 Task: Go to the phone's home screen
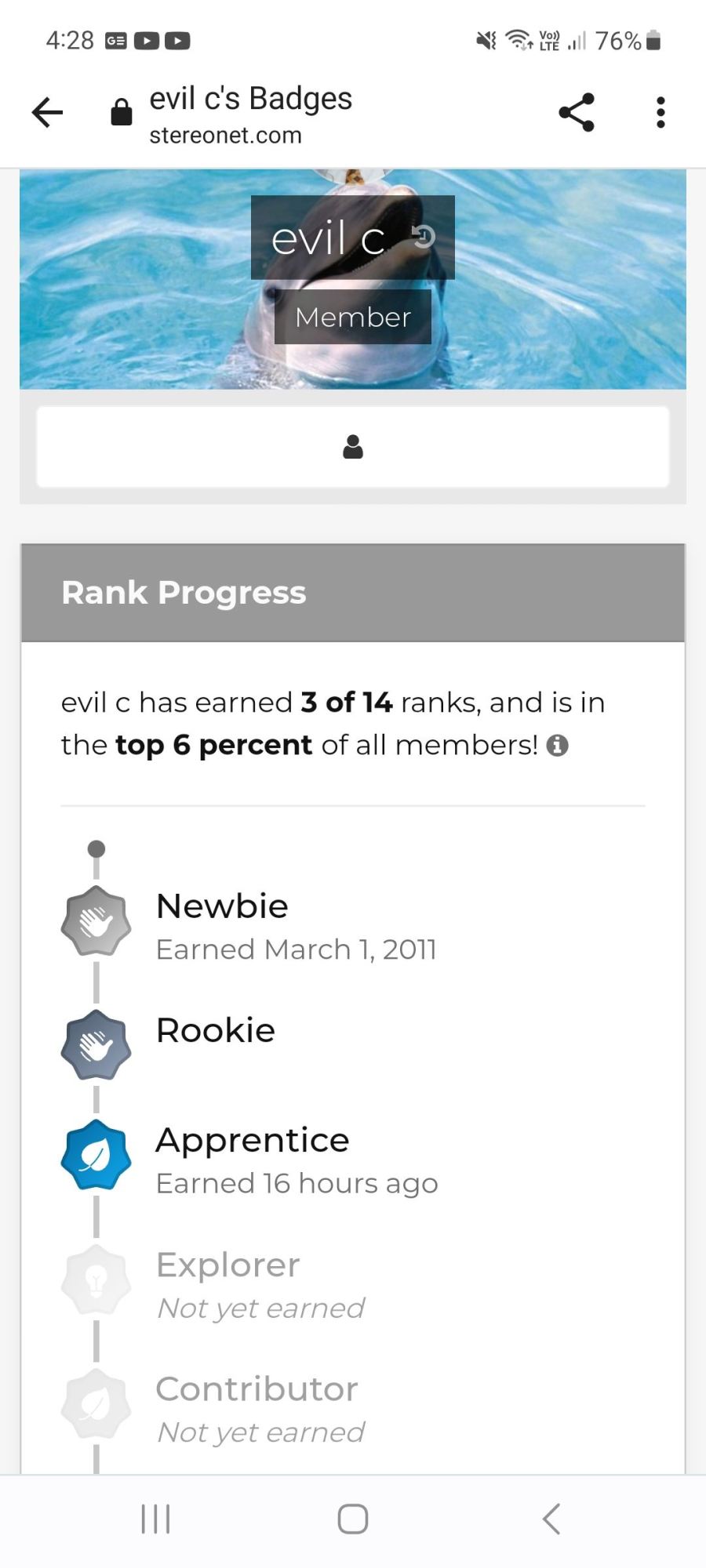click(x=353, y=1519)
